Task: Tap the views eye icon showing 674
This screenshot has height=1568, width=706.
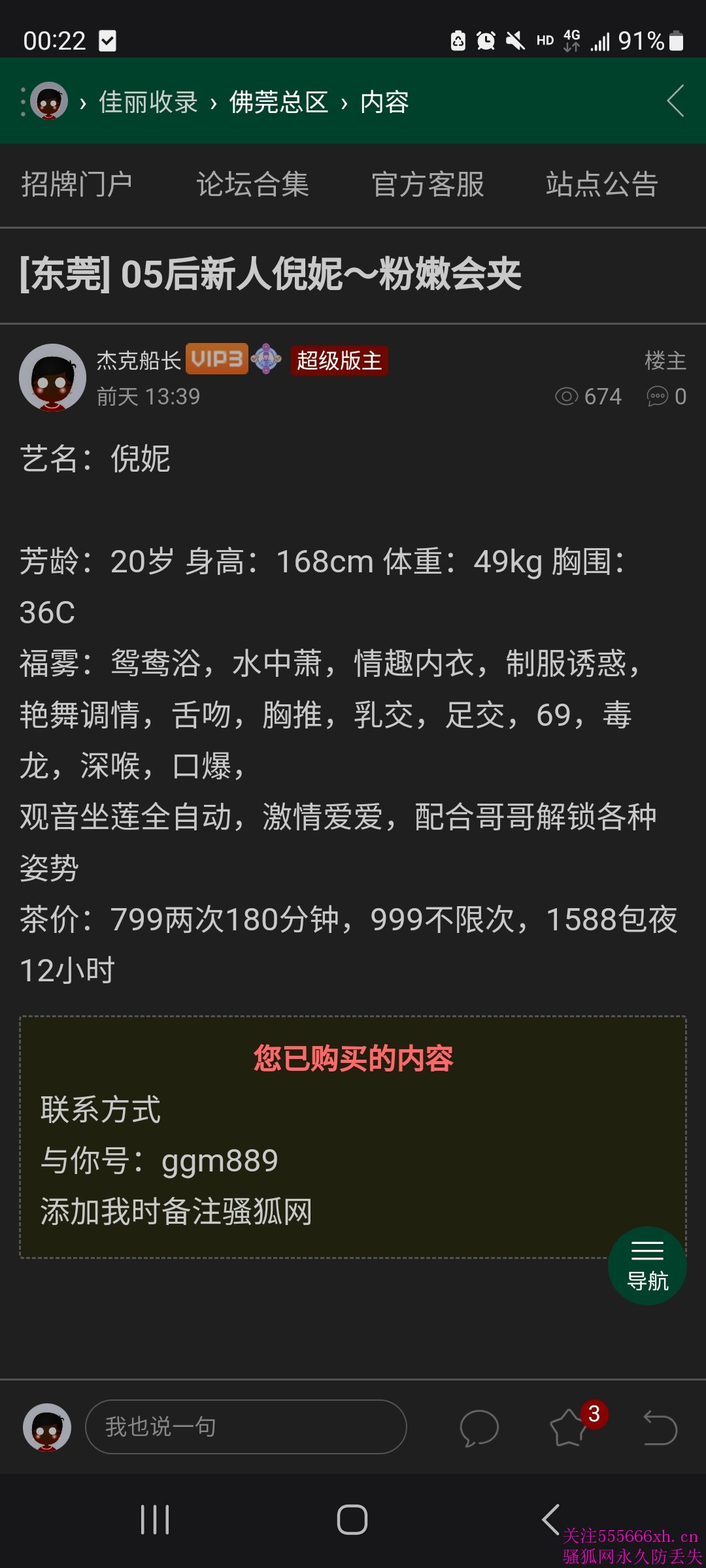Action: tap(567, 397)
